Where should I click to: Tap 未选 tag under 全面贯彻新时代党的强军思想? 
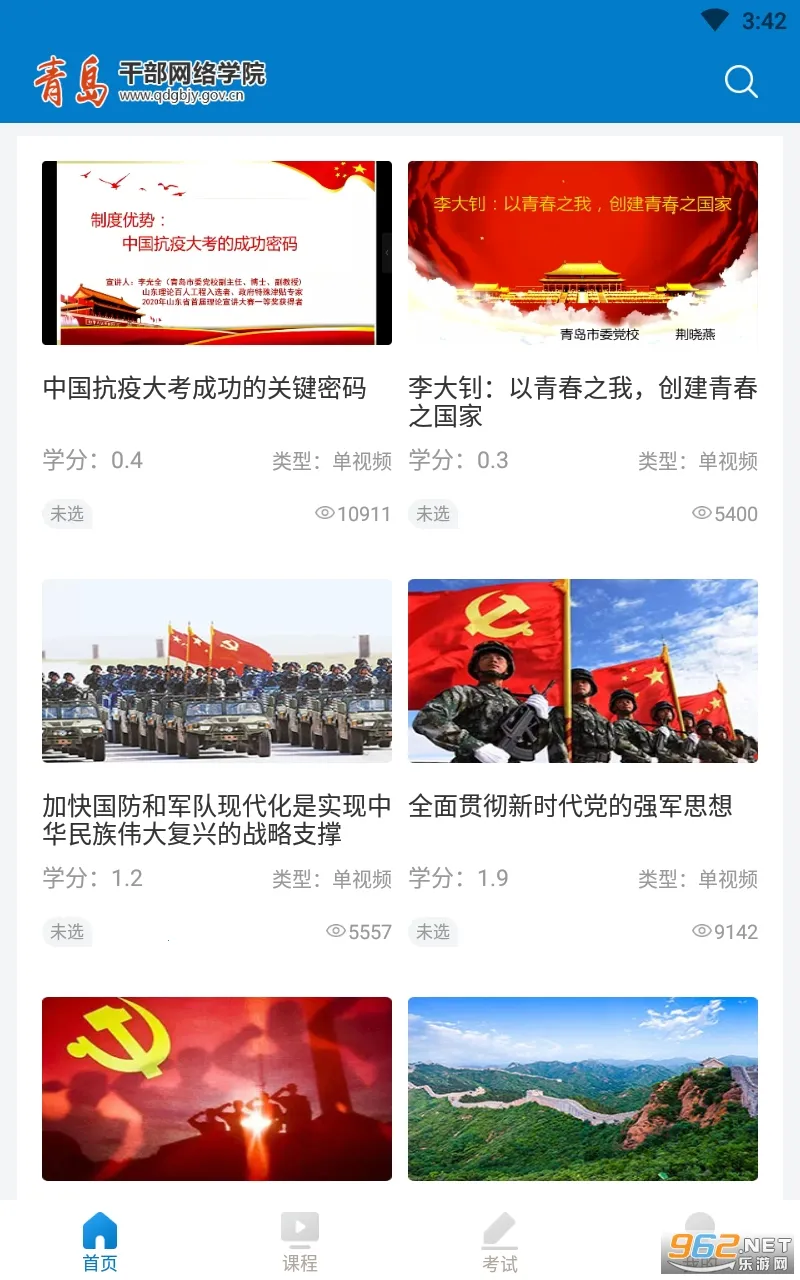click(x=433, y=932)
